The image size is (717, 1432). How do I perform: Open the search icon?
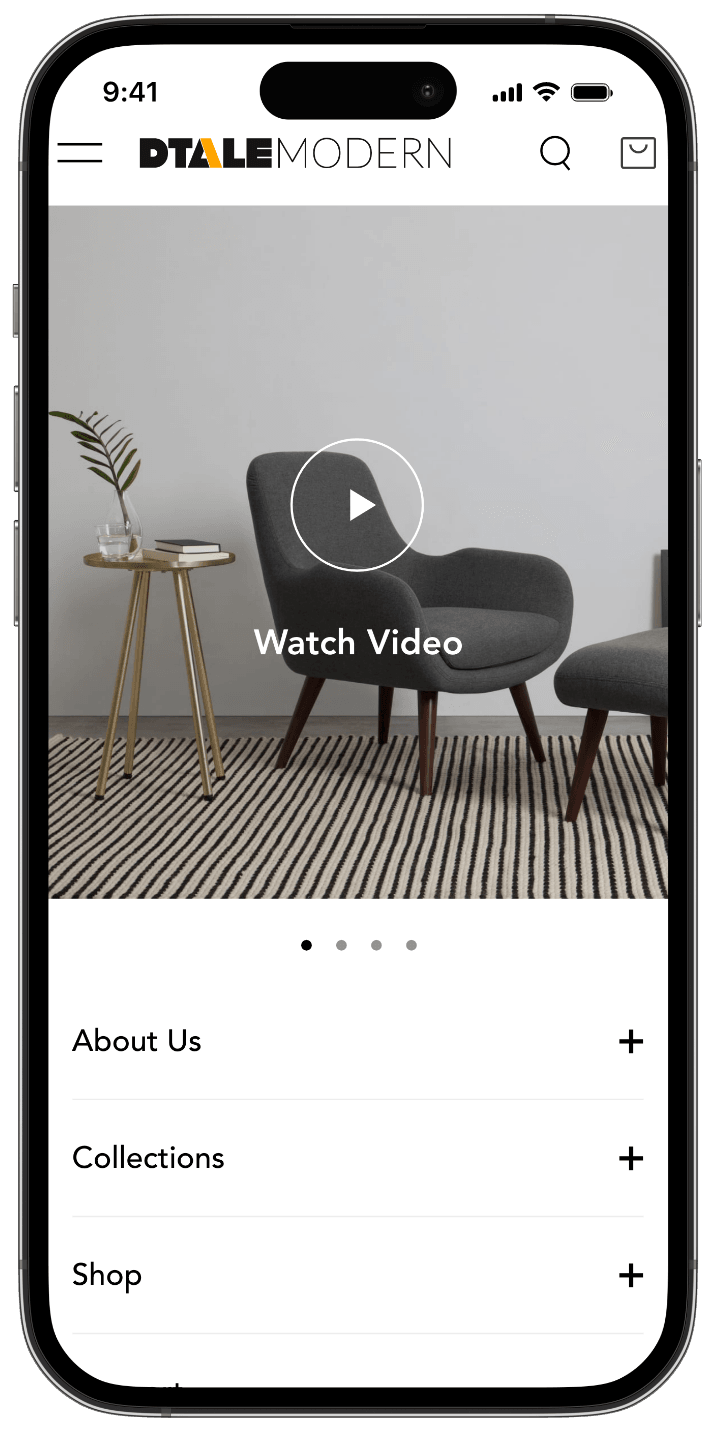(555, 153)
